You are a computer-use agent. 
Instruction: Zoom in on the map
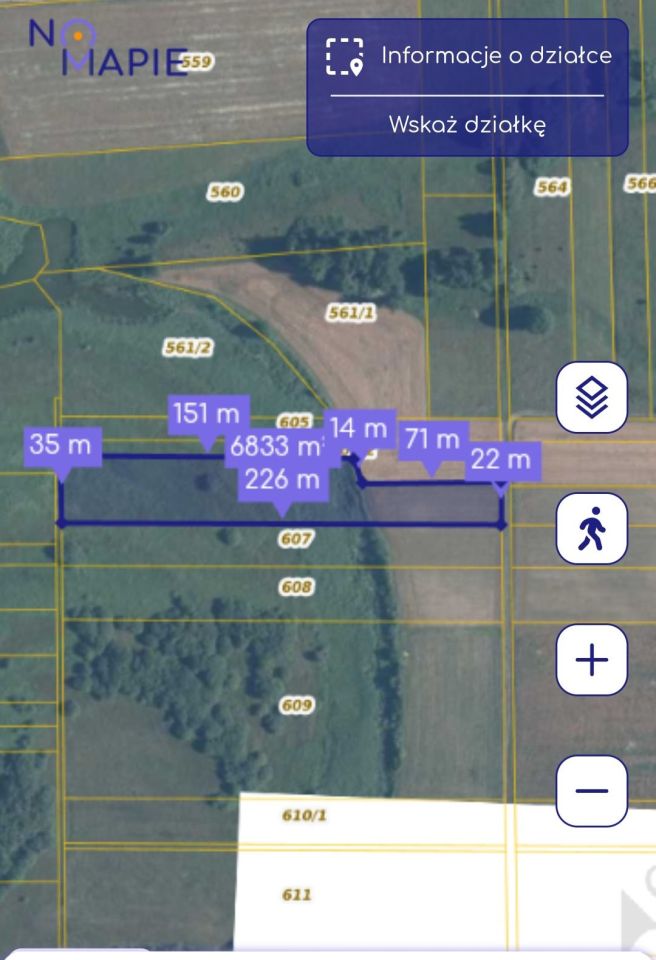point(591,660)
